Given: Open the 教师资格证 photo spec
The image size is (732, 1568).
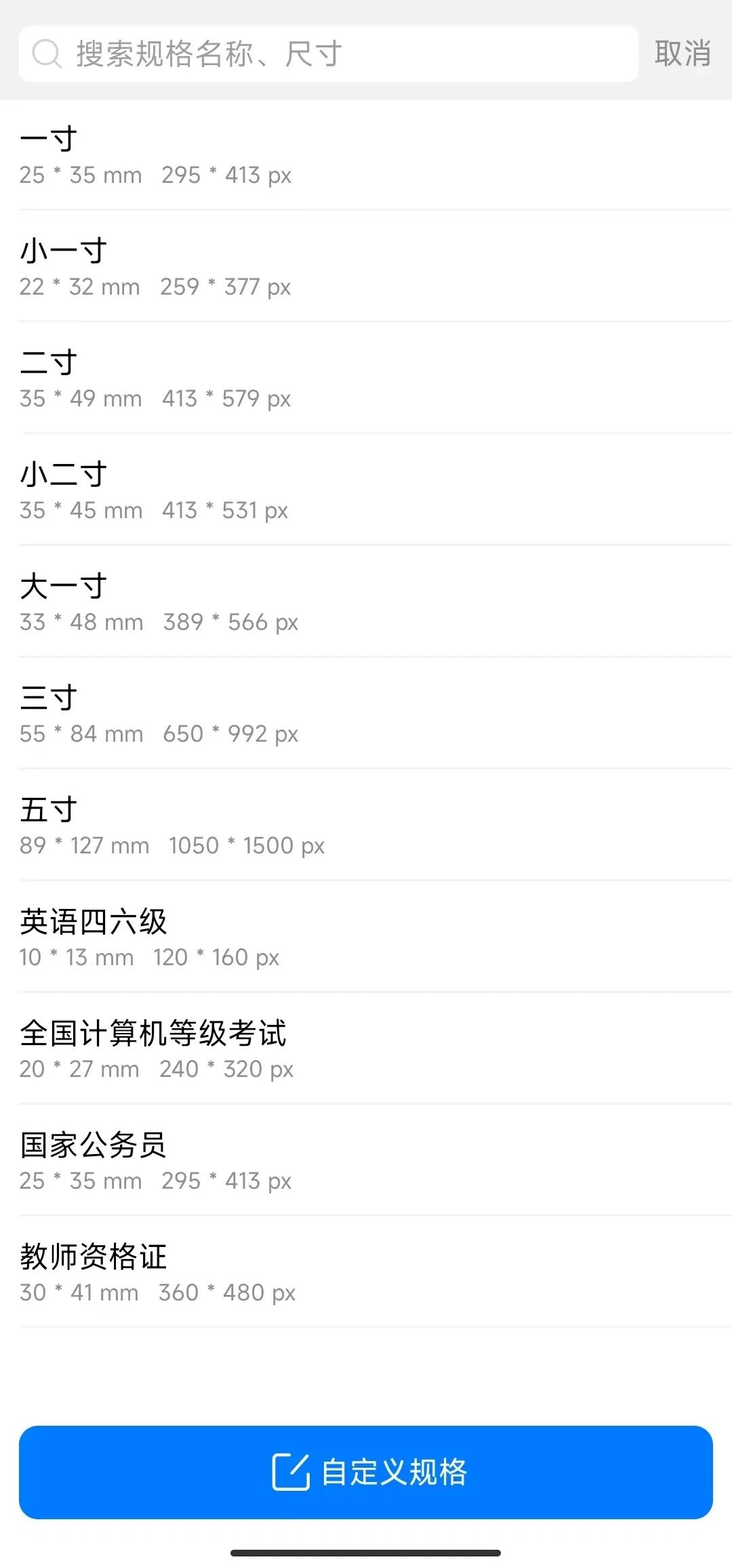Looking at the screenshot, I should [366, 1273].
